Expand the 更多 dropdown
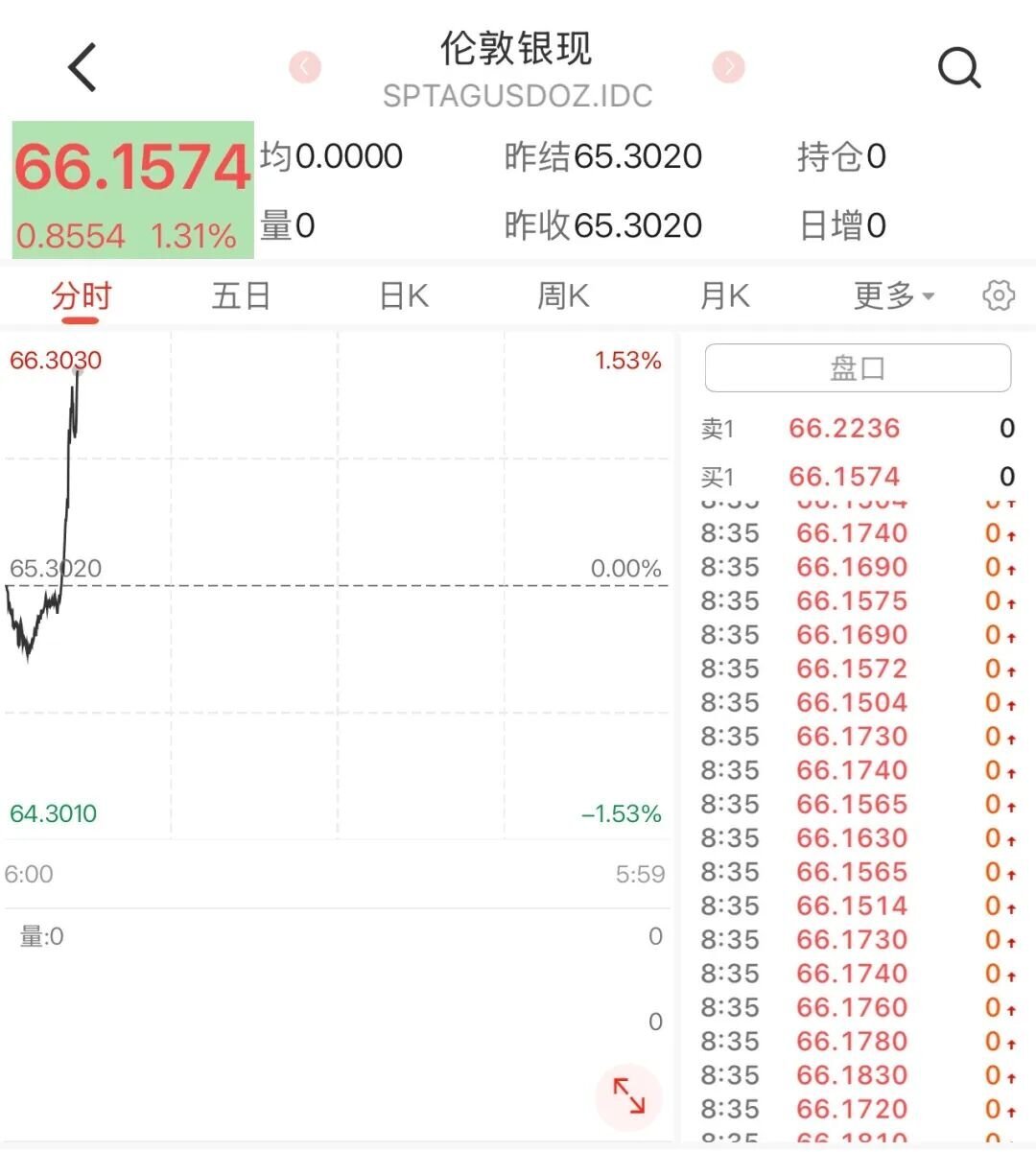The image size is (1036, 1152). [x=894, y=295]
